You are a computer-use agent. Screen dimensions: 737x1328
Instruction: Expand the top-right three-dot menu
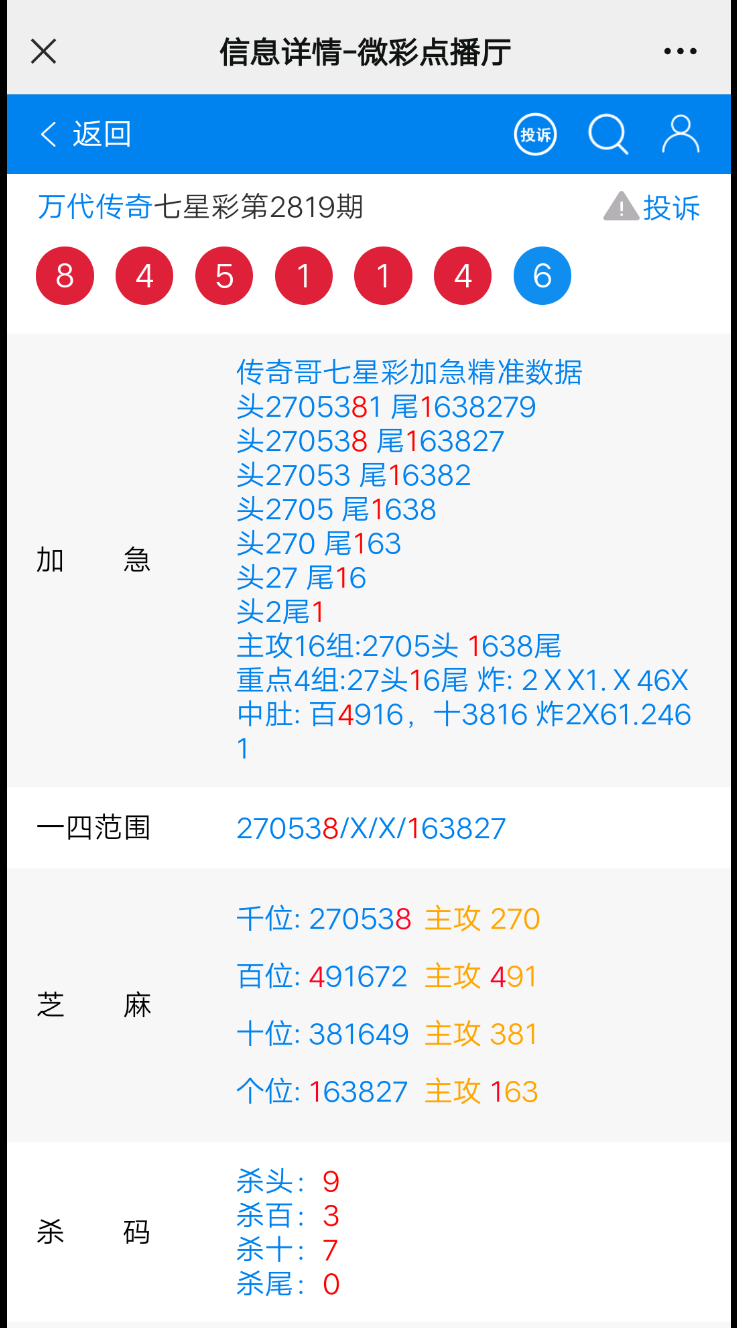pos(679,50)
